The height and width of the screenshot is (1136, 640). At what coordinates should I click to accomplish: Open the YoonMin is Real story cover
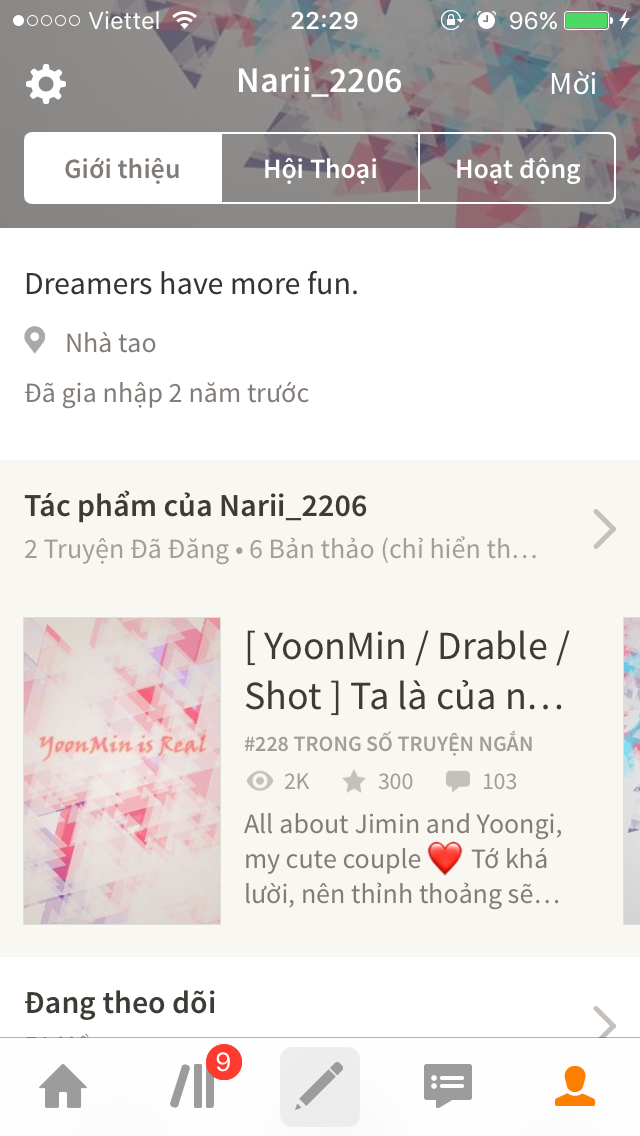point(122,770)
